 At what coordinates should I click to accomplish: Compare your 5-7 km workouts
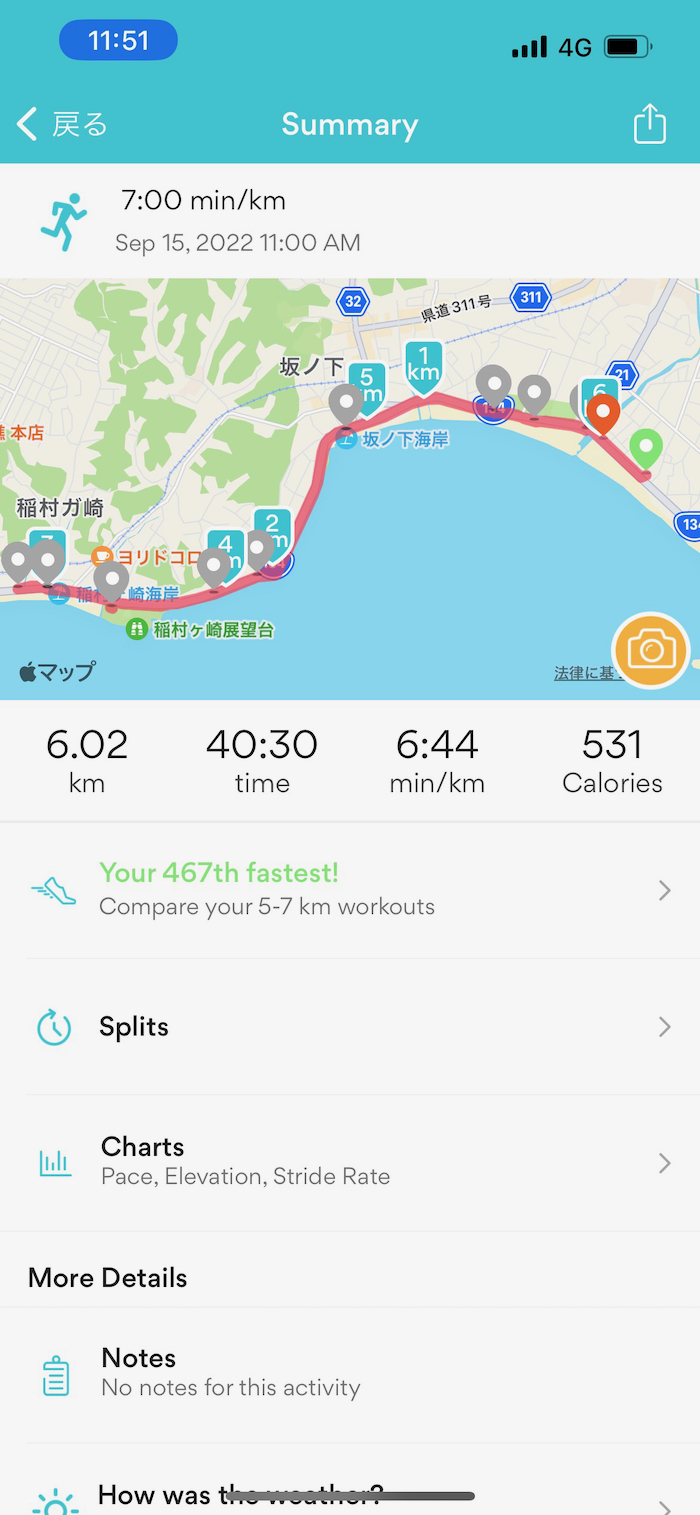(350, 890)
